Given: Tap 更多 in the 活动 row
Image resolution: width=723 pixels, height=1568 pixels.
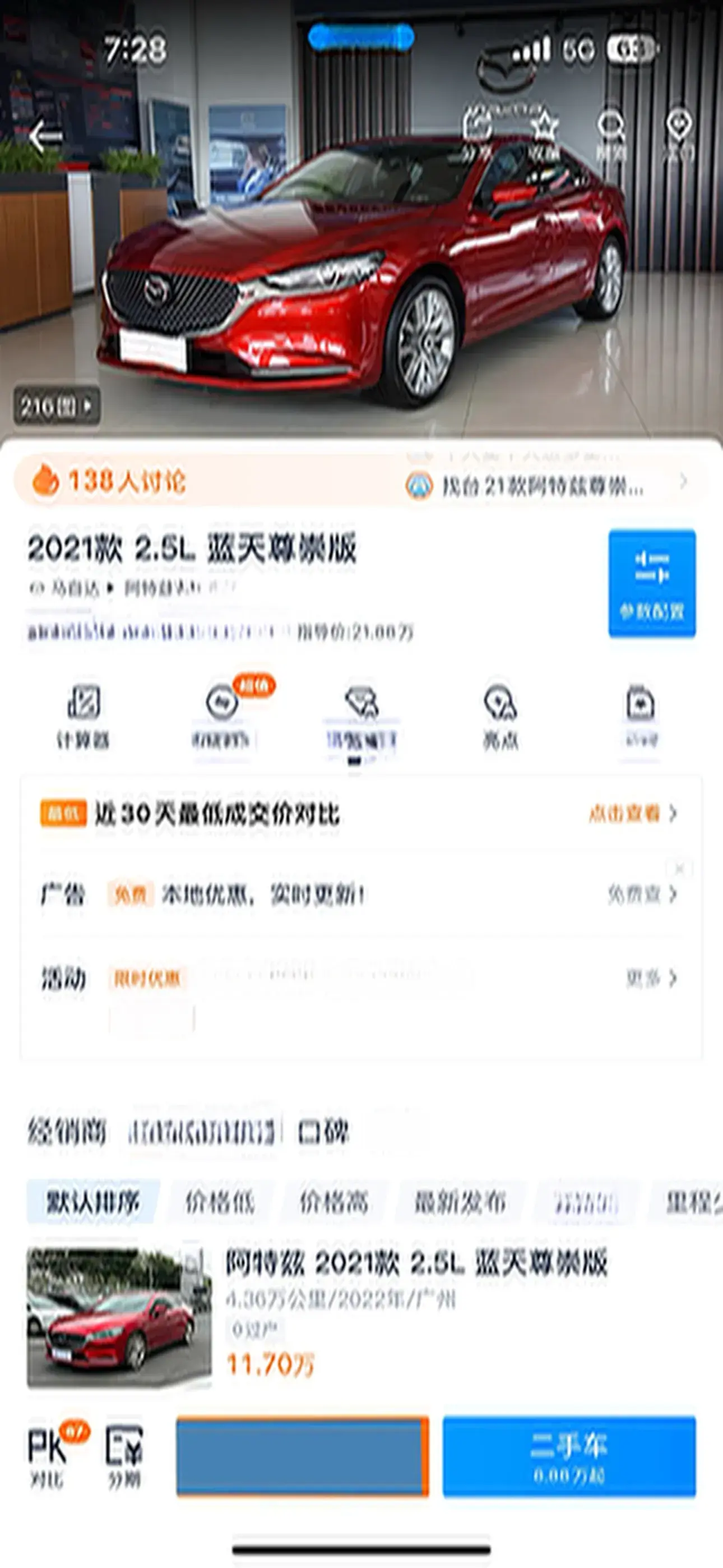Looking at the screenshot, I should 651,978.
